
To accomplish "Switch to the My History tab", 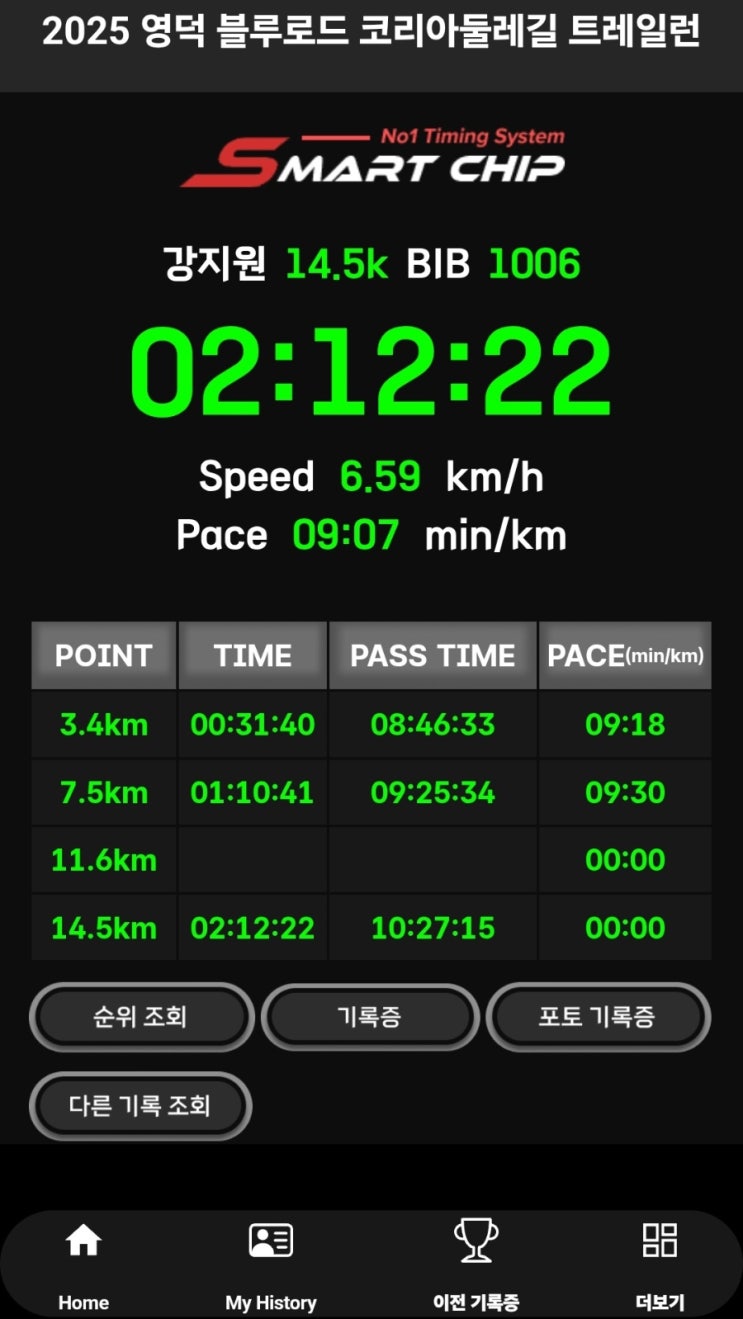I will pos(270,1264).
